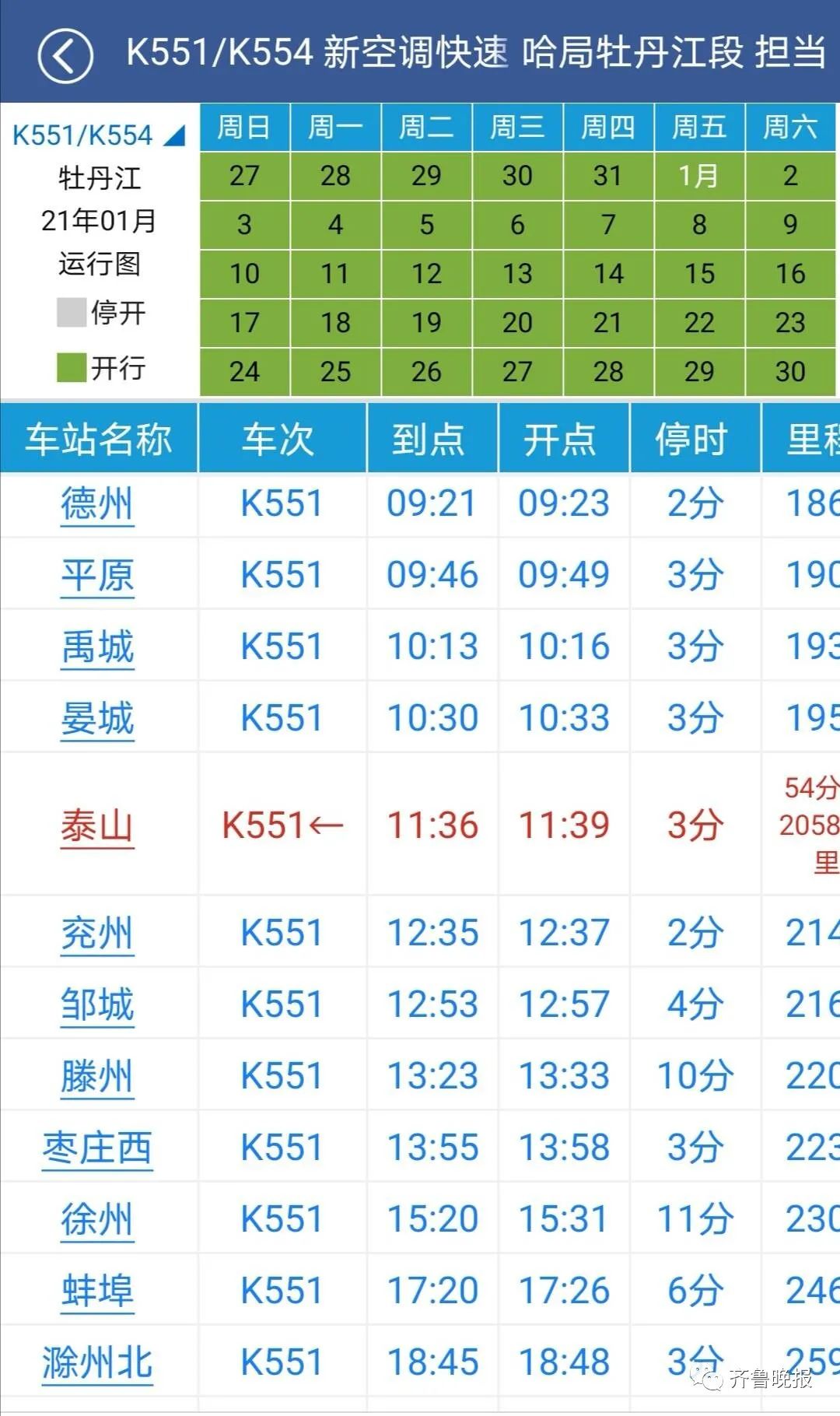This screenshot has width=840, height=1416.
Task: Open the 禹城 station link
Action: 97,647
